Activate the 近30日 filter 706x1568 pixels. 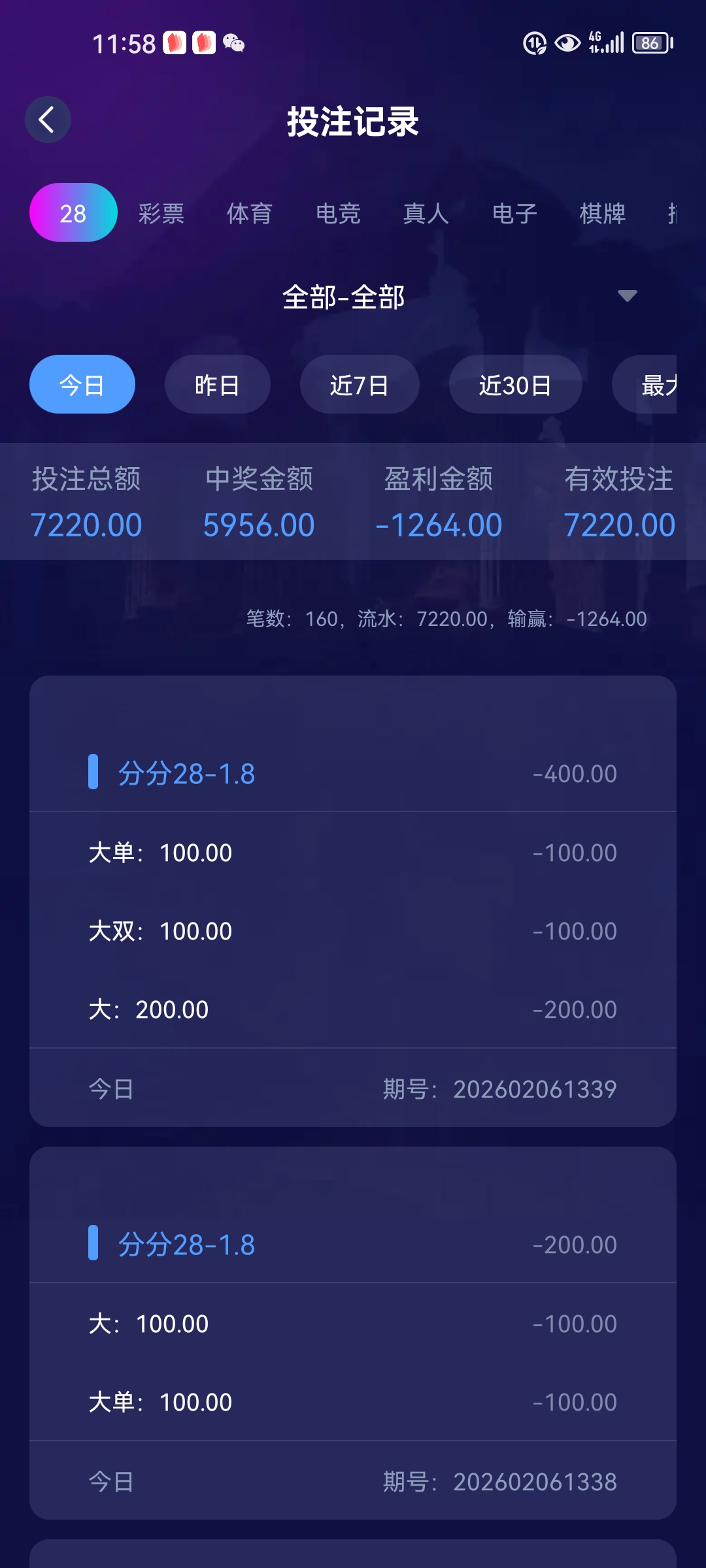click(x=515, y=384)
